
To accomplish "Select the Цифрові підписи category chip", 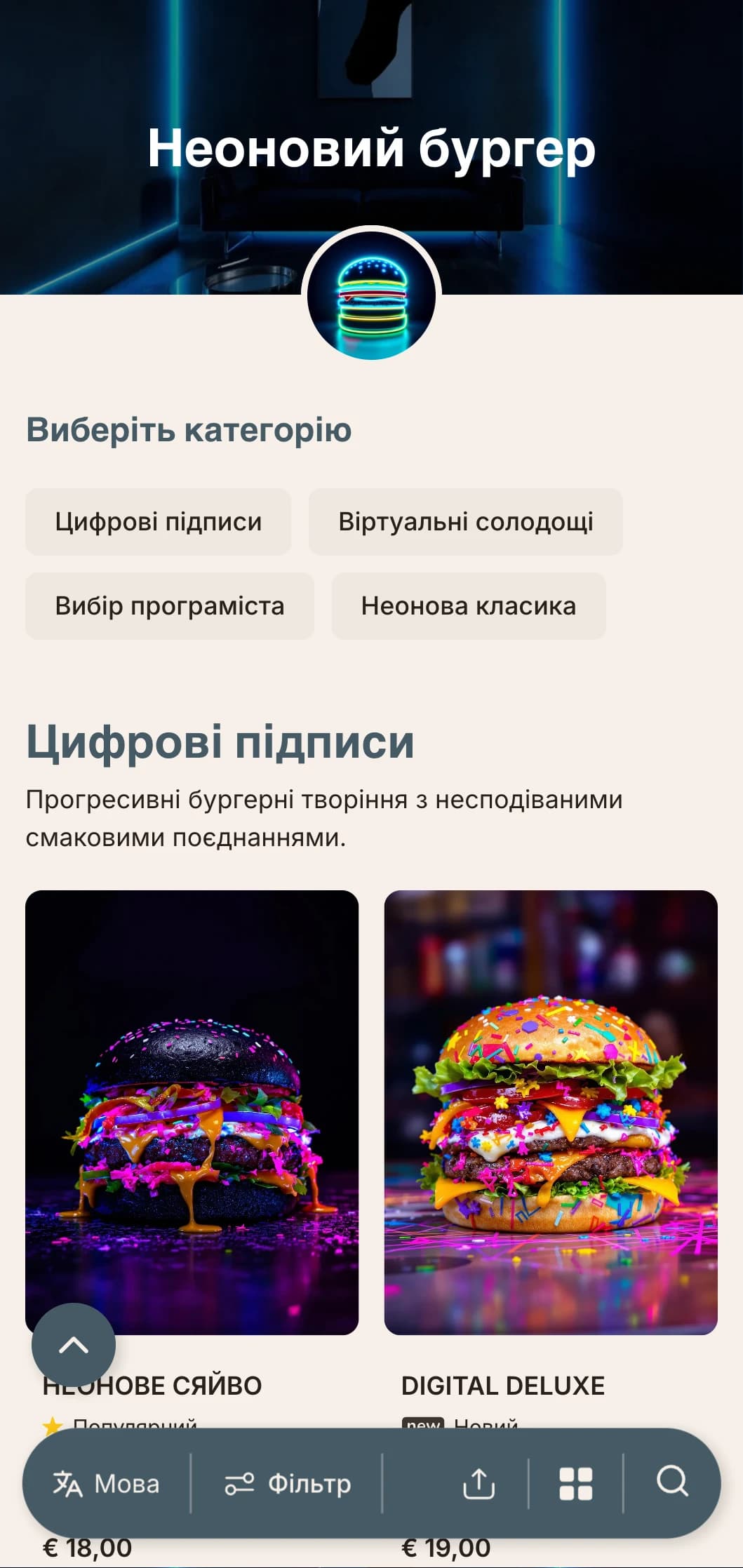I will [x=158, y=522].
